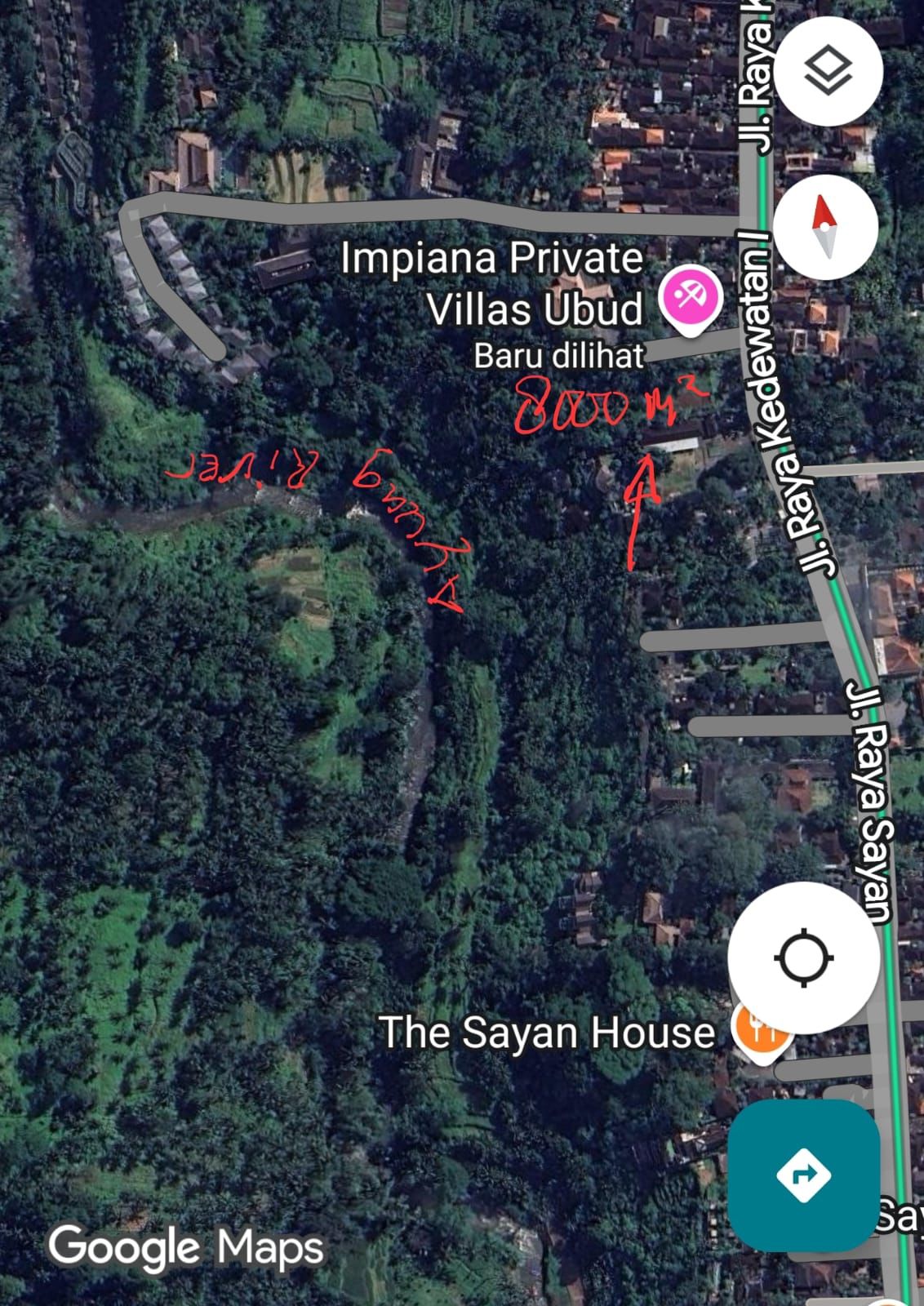Center map on my current location
924x1306 pixels.
coord(804,957)
